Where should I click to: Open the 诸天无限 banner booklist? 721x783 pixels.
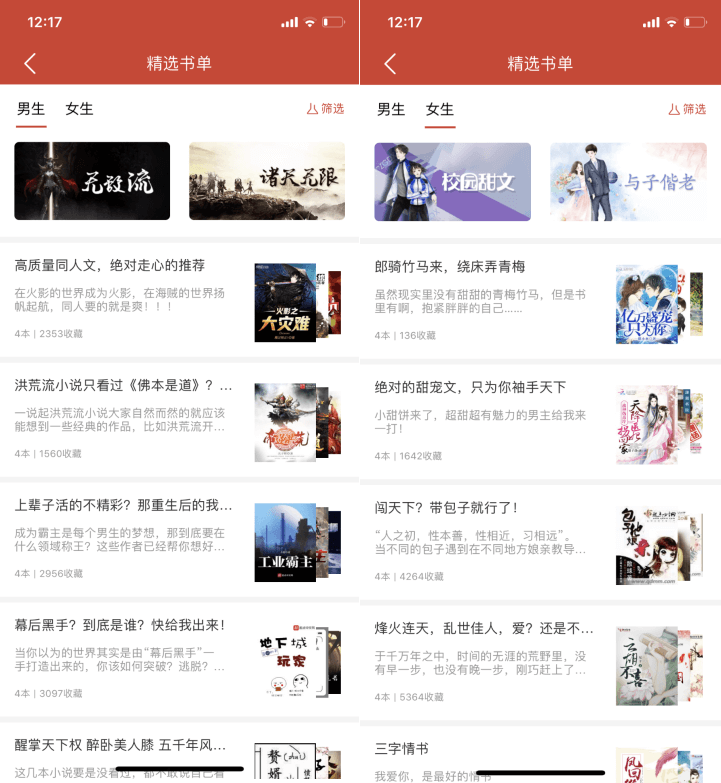tap(267, 181)
